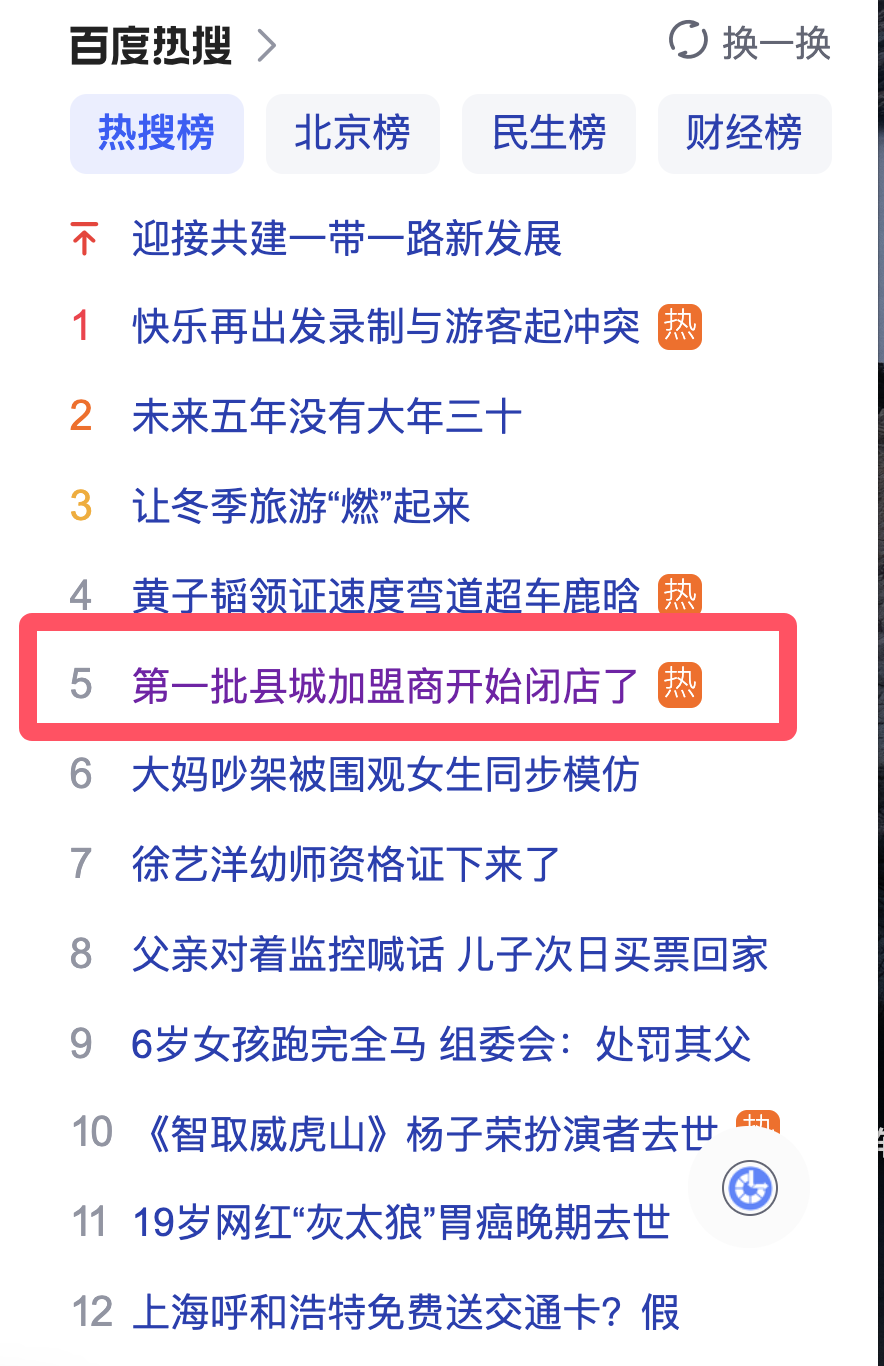View 6岁女孩跑完全马 组委会：处罚其父
Image resolution: width=884 pixels, height=1366 pixels.
pos(441,1044)
